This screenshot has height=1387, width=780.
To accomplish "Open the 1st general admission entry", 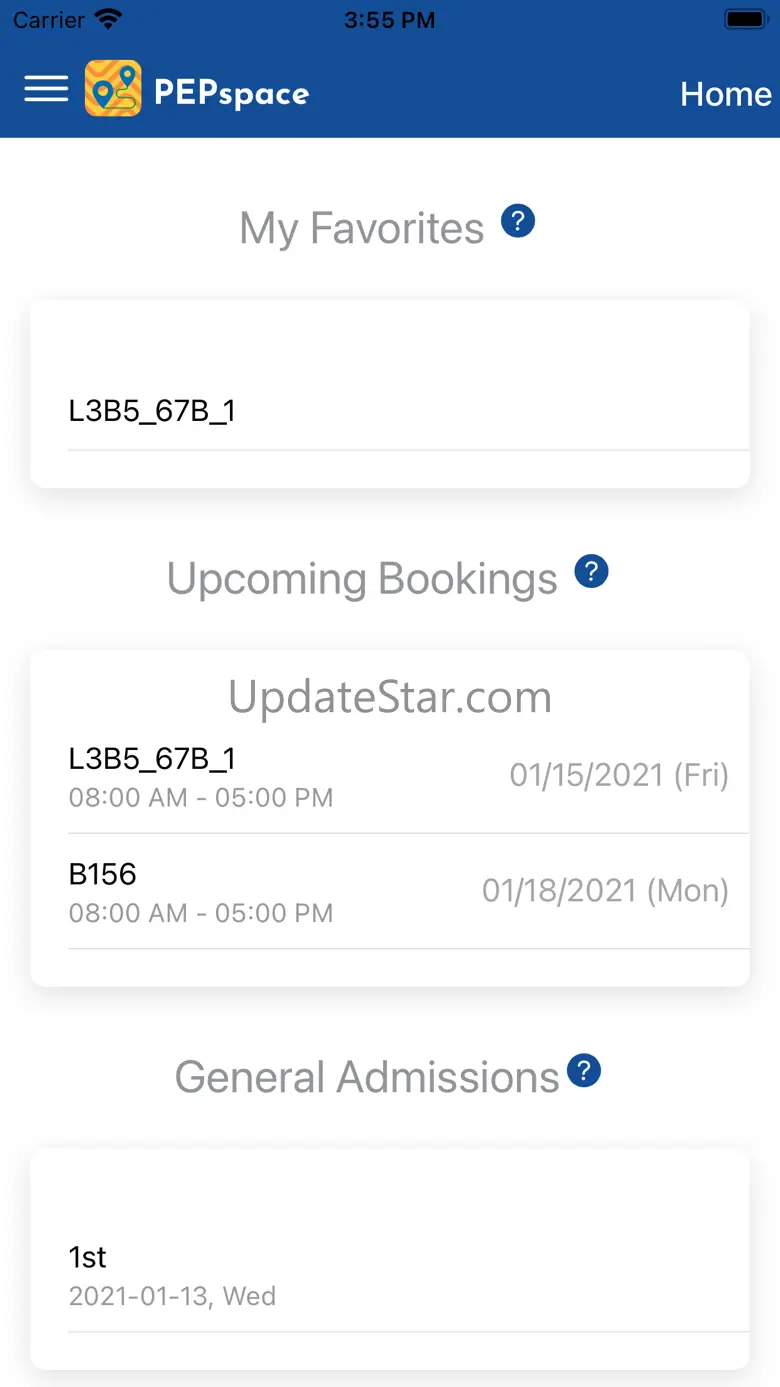I will point(390,1275).
